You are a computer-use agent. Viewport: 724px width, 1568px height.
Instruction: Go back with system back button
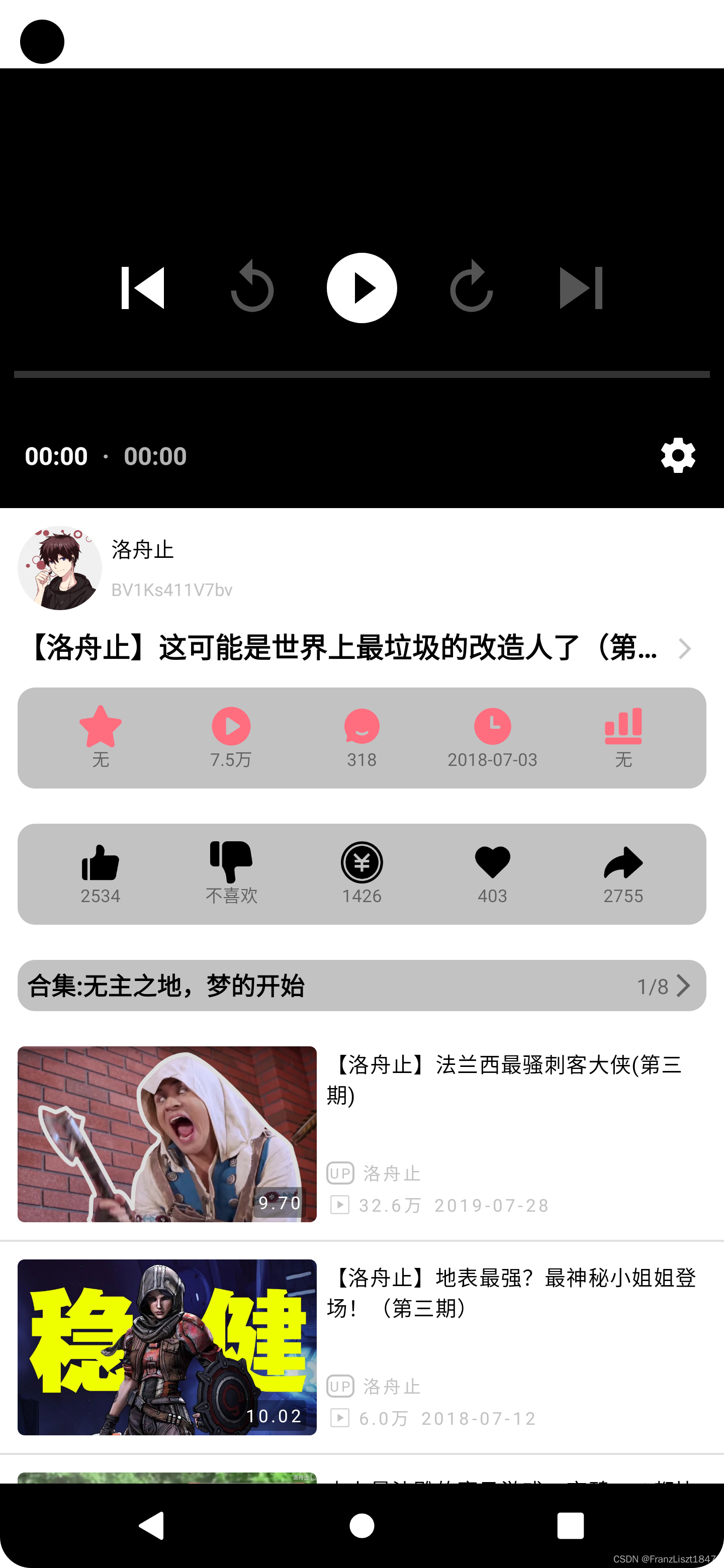152,1525
